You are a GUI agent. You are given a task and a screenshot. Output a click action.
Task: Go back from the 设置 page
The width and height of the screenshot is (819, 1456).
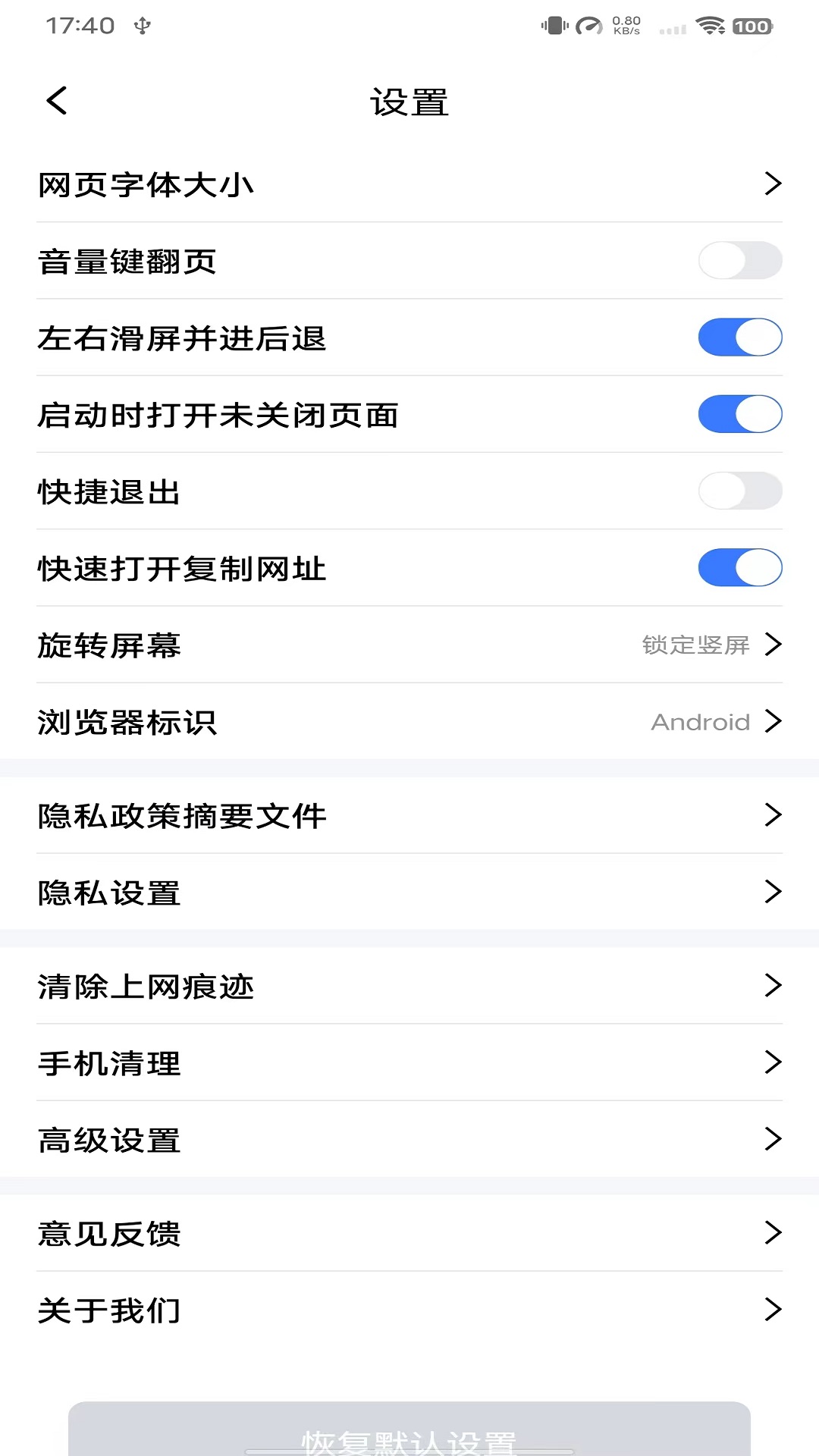(x=57, y=101)
